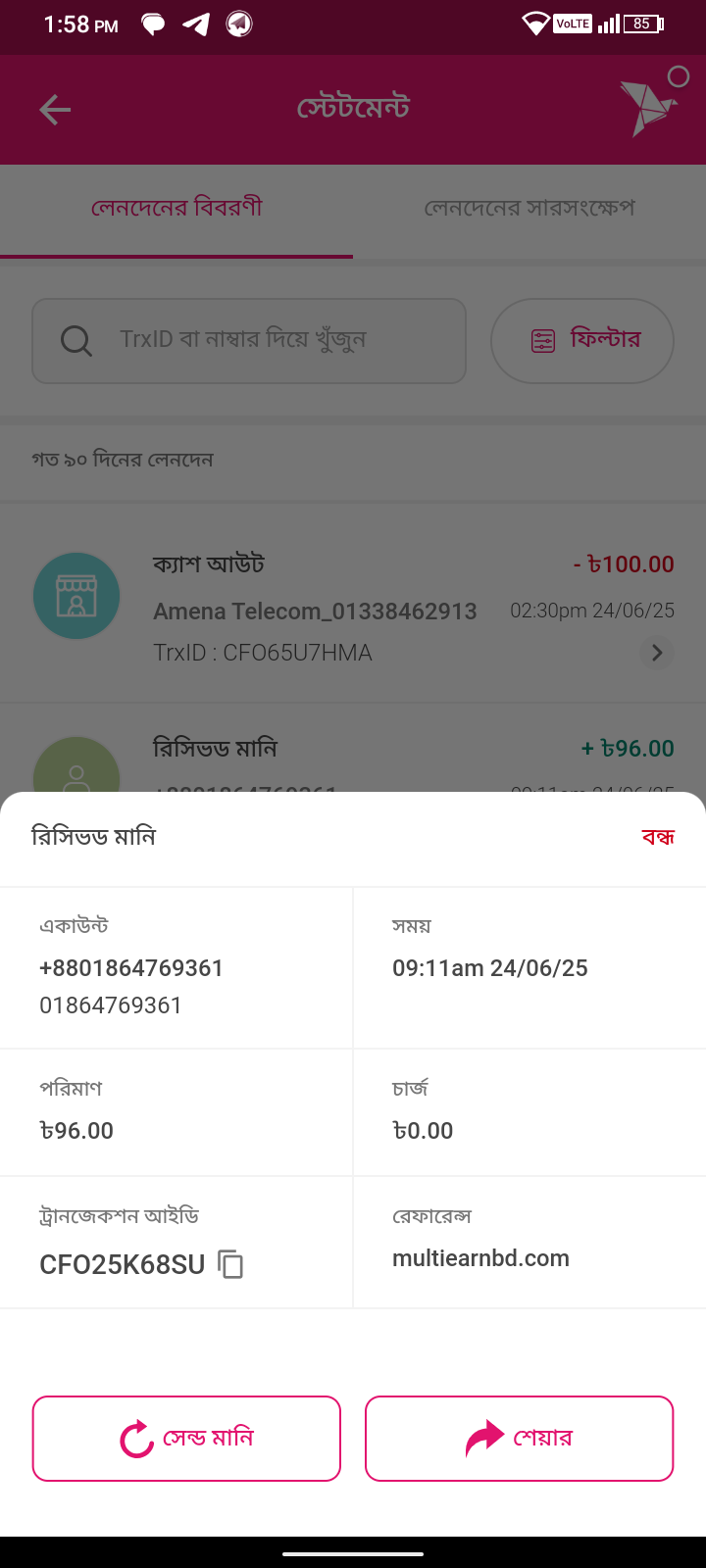Share this transaction with শেয়ার
This screenshot has height=1568, width=706.
tap(519, 1438)
